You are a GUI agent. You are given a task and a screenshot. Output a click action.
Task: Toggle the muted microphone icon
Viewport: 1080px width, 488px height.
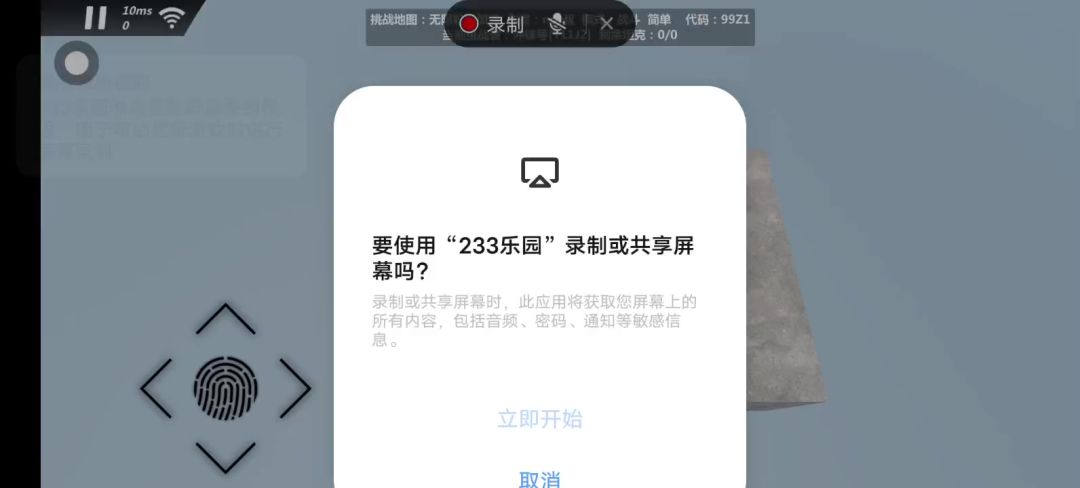(x=557, y=24)
